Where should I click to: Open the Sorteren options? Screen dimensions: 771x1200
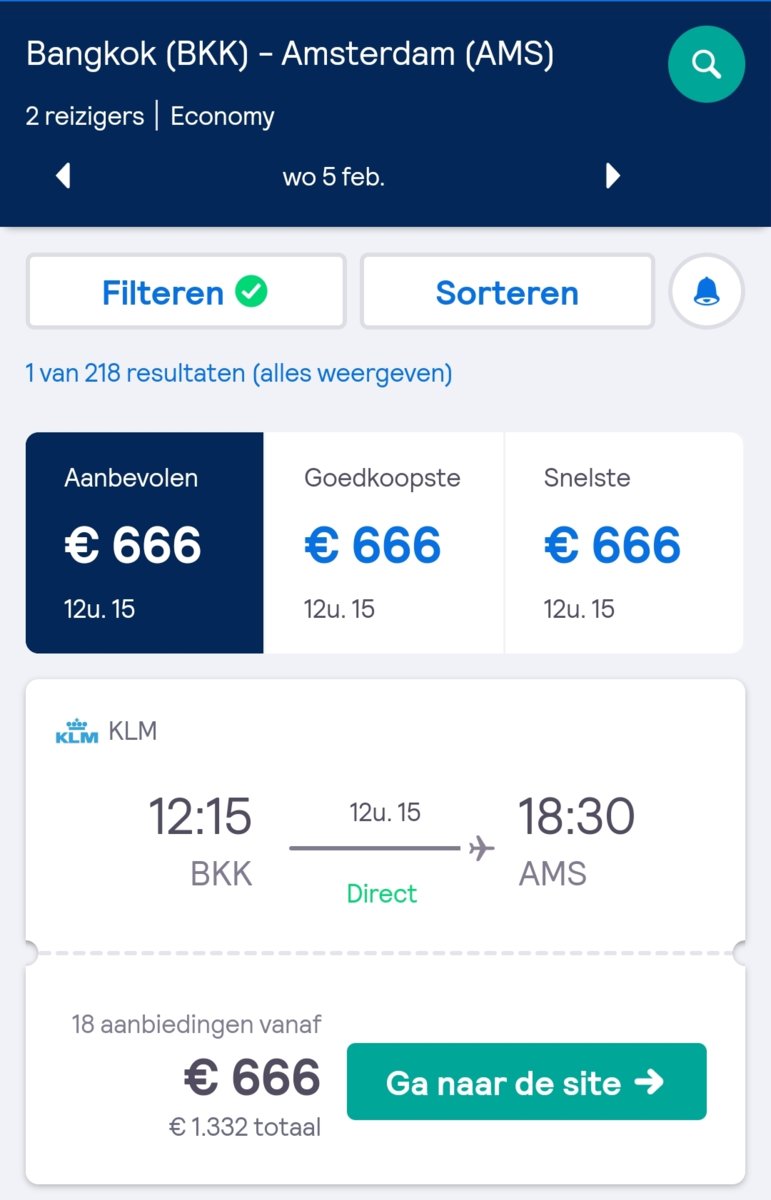pos(507,291)
